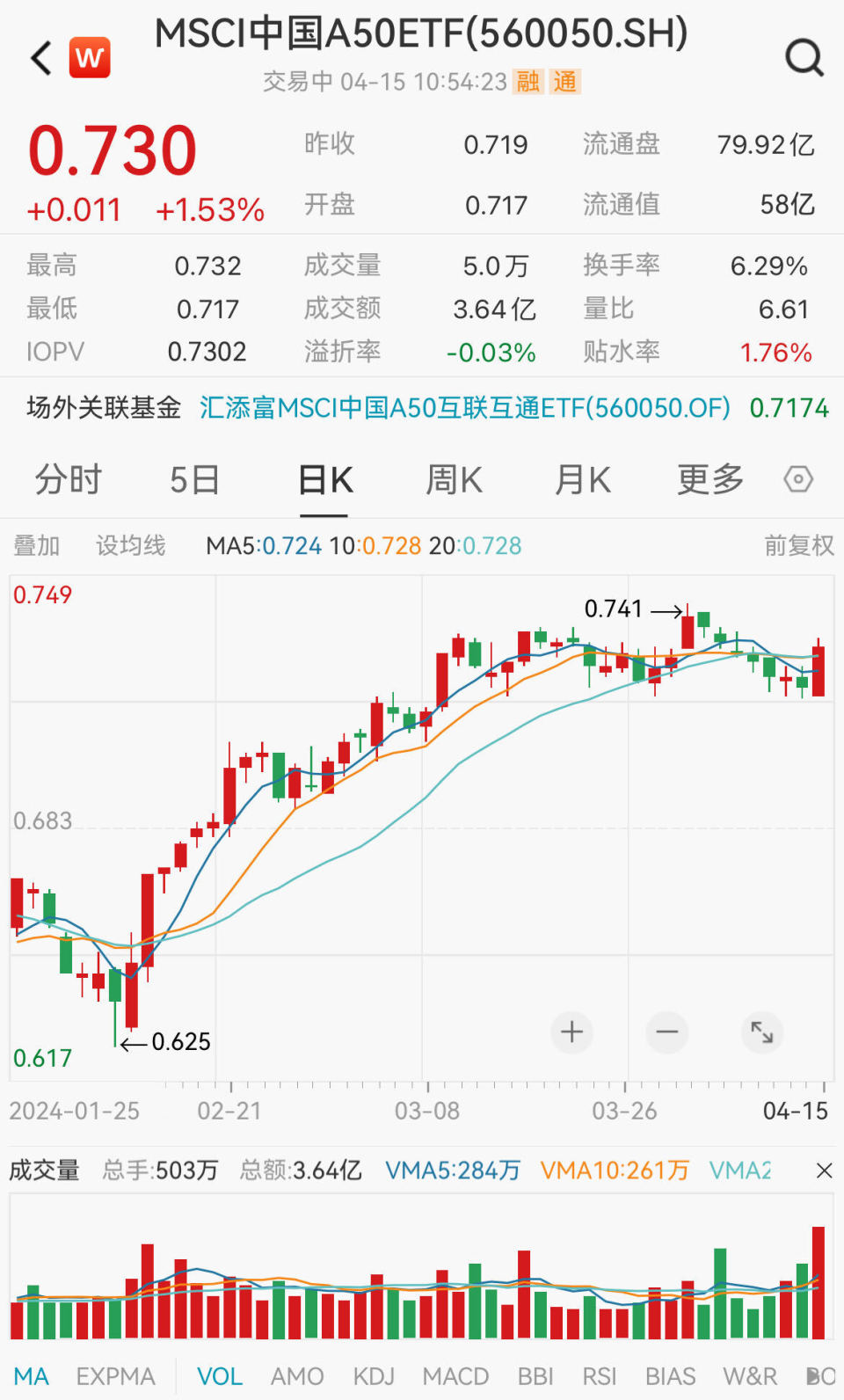Viewport: 844px width, 1400px height.
Task: Go back to previous screen
Action: (41, 59)
